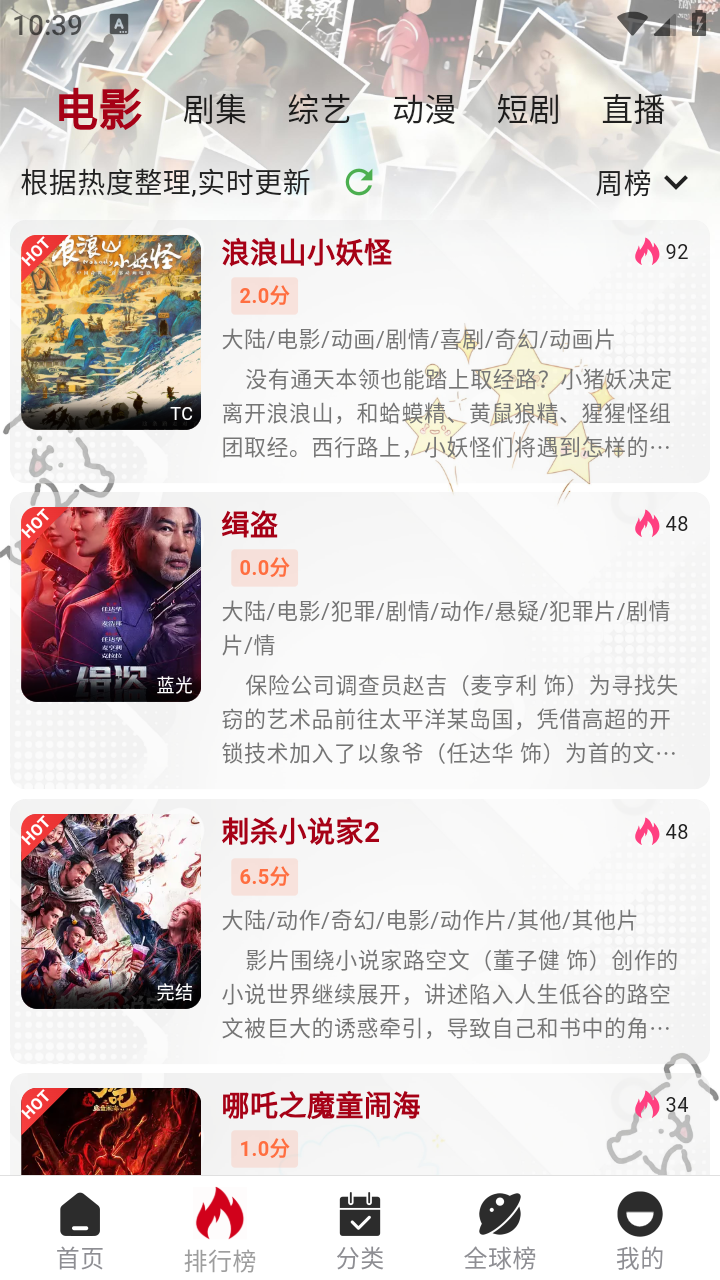Open the 分类 calendar icon

pos(359,1213)
